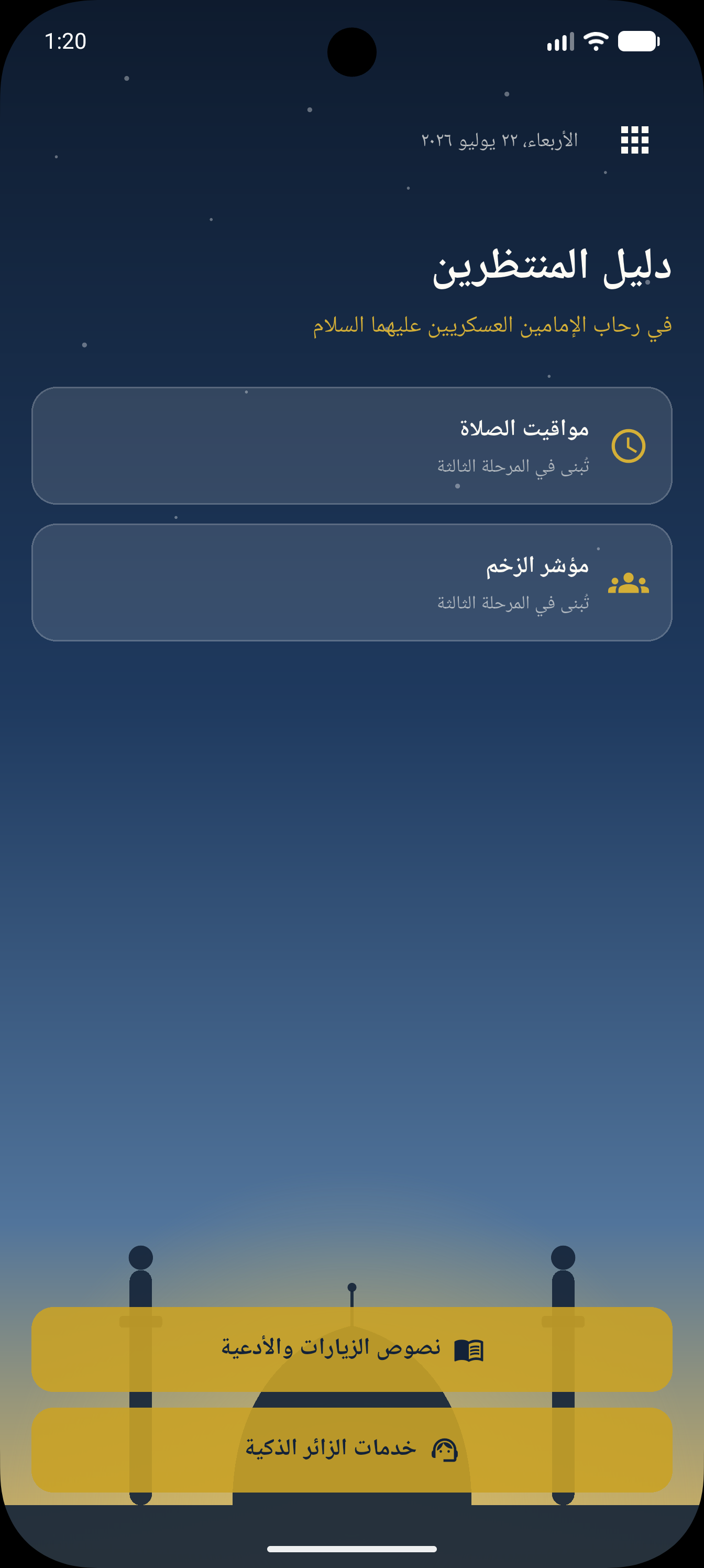
Task: Tap the نصوص الزيارات والأدعية button
Action: [351, 1349]
